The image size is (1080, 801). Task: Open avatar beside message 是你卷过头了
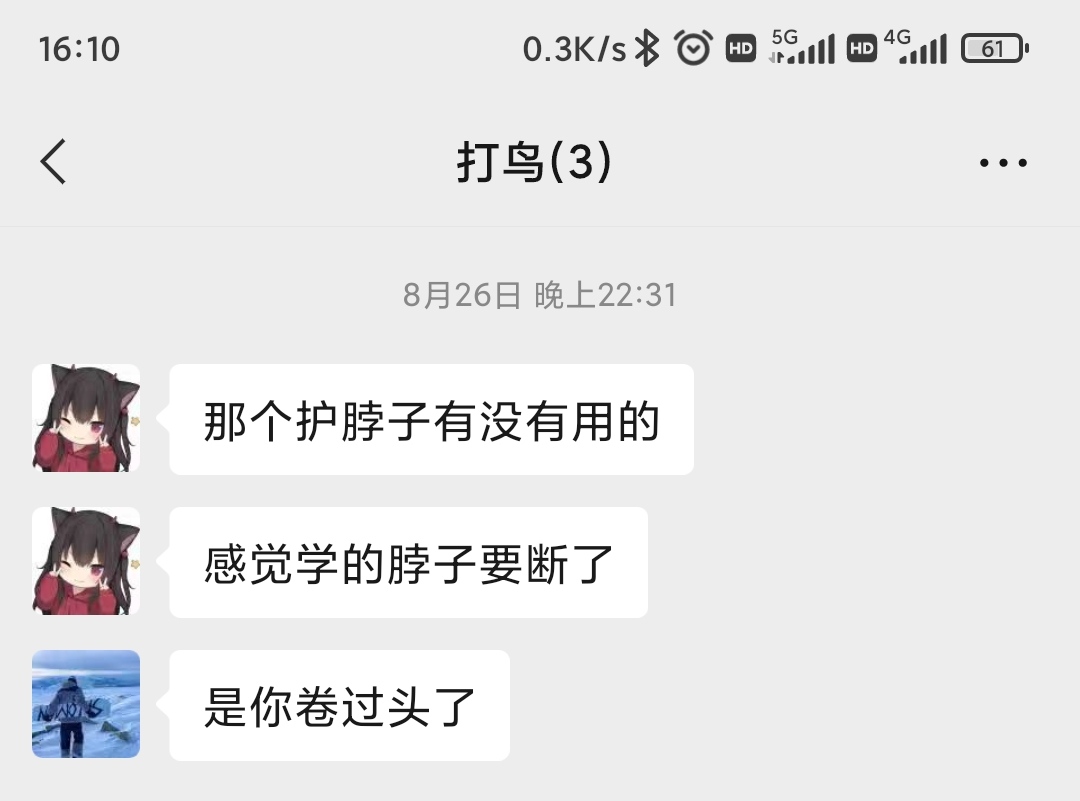(86, 704)
